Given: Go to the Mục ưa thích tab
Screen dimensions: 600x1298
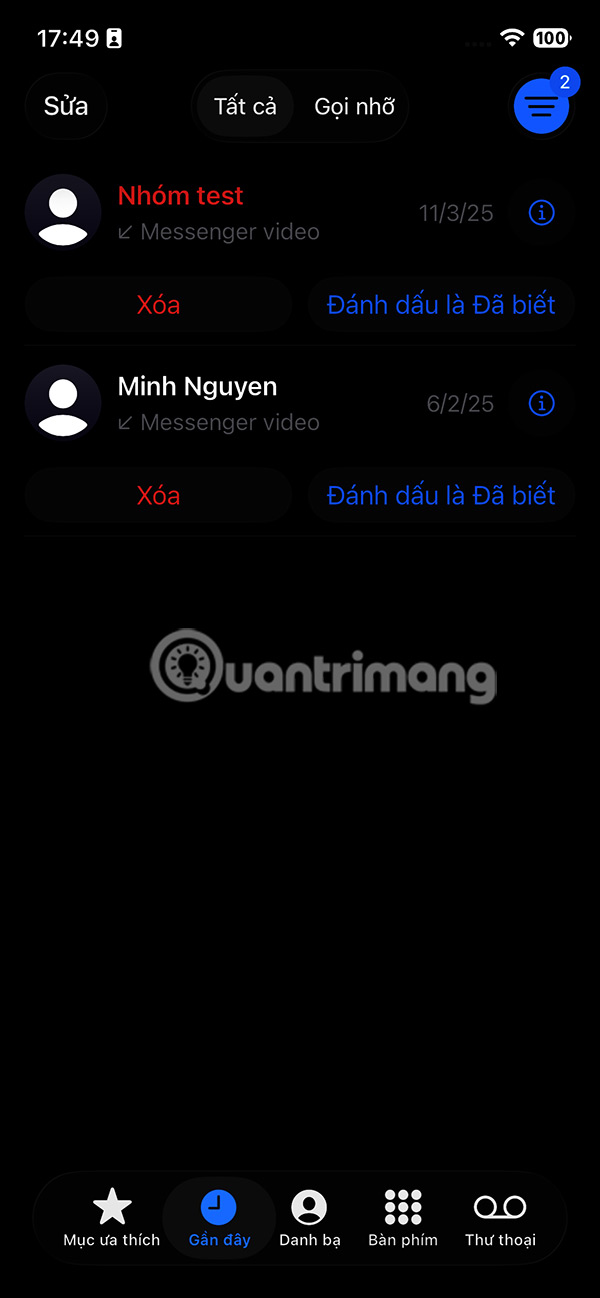Looking at the screenshot, I should tap(112, 1218).
